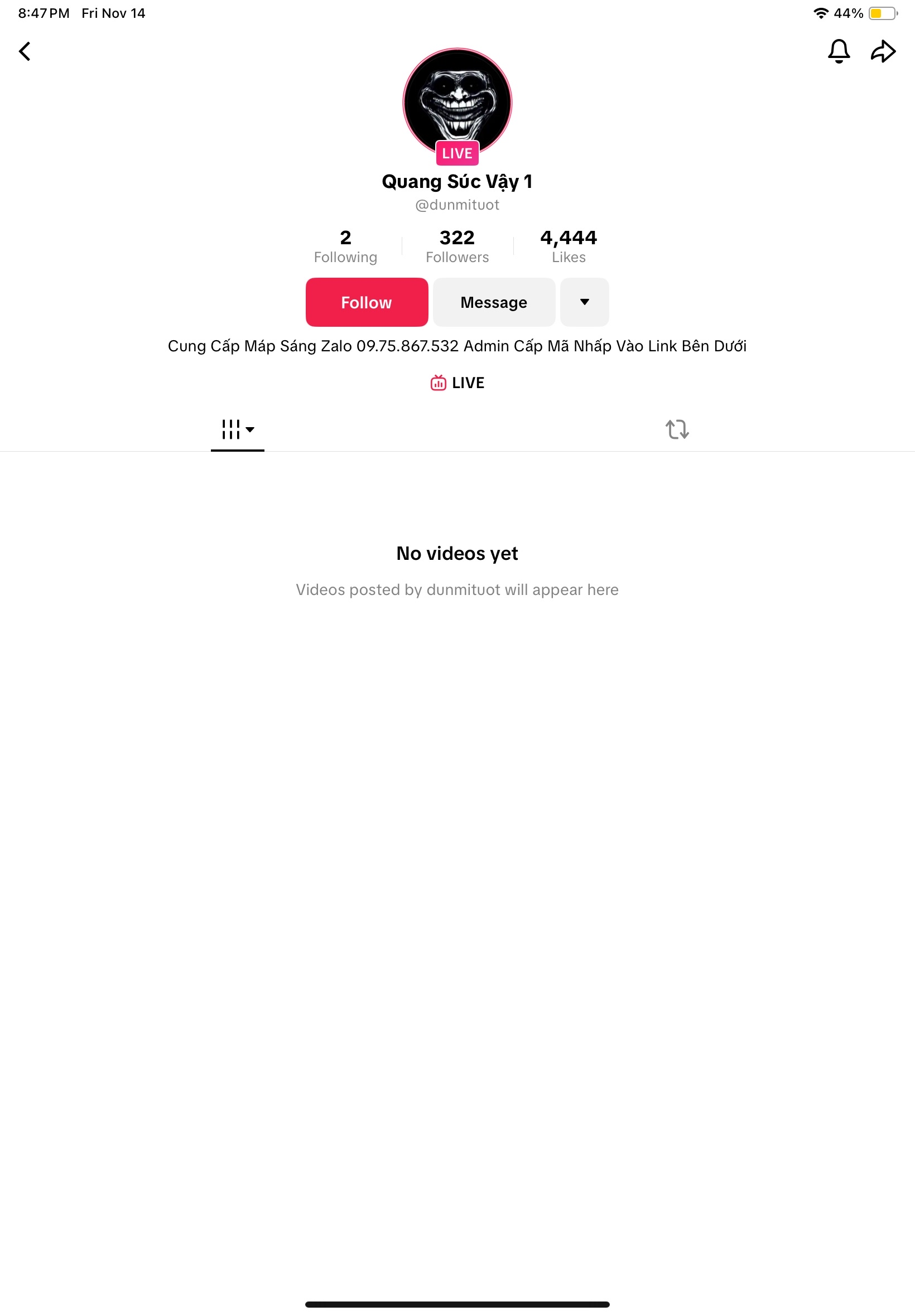The image size is (915, 1316).
Task: Go back to the previous screen
Action: tap(25, 51)
